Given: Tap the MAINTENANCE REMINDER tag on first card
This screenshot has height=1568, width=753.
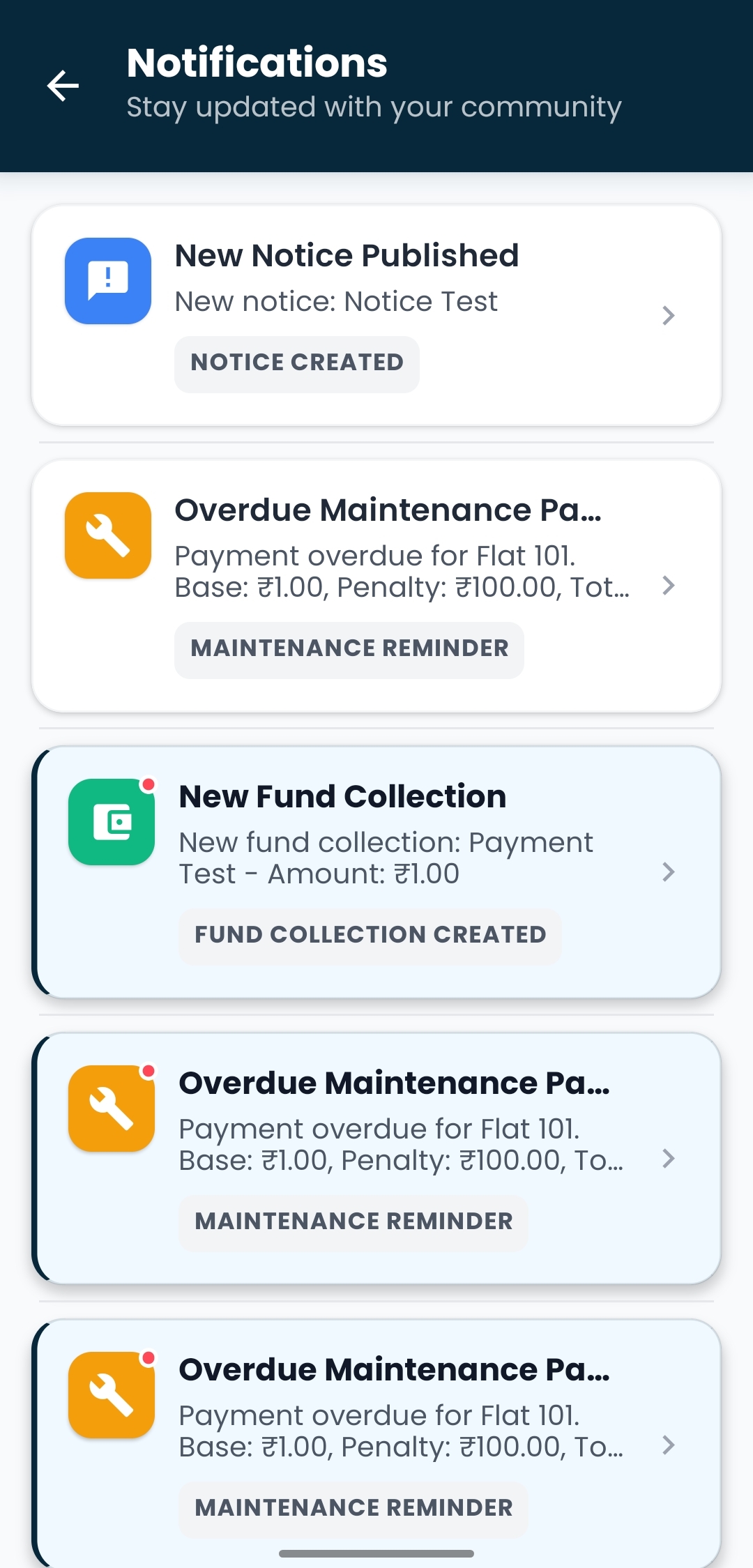Looking at the screenshot, I should pyautogui.click(x=349, y=649).
